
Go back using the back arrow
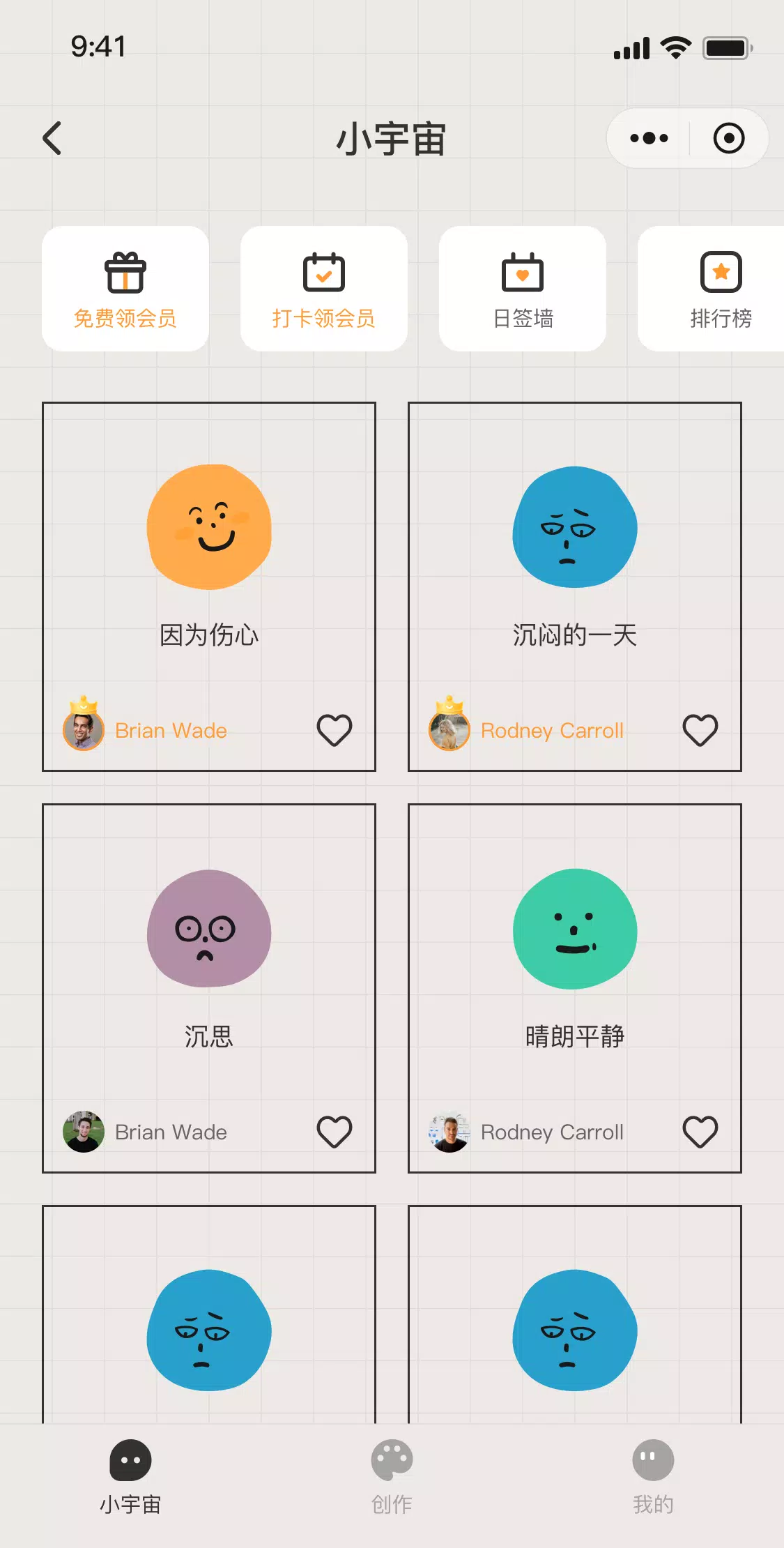click(53, 138)
